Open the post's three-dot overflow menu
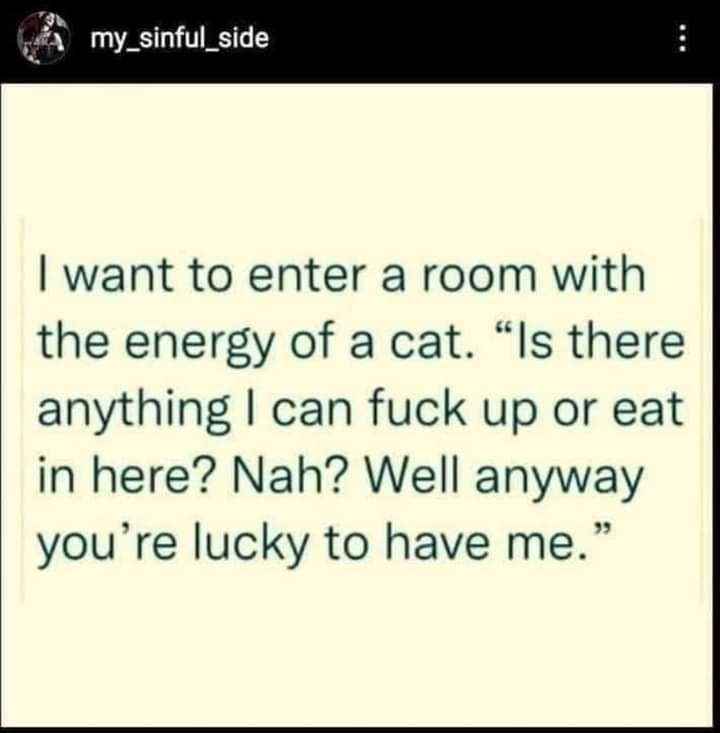Viewport: 720px width, 733px height. point(682,40)
